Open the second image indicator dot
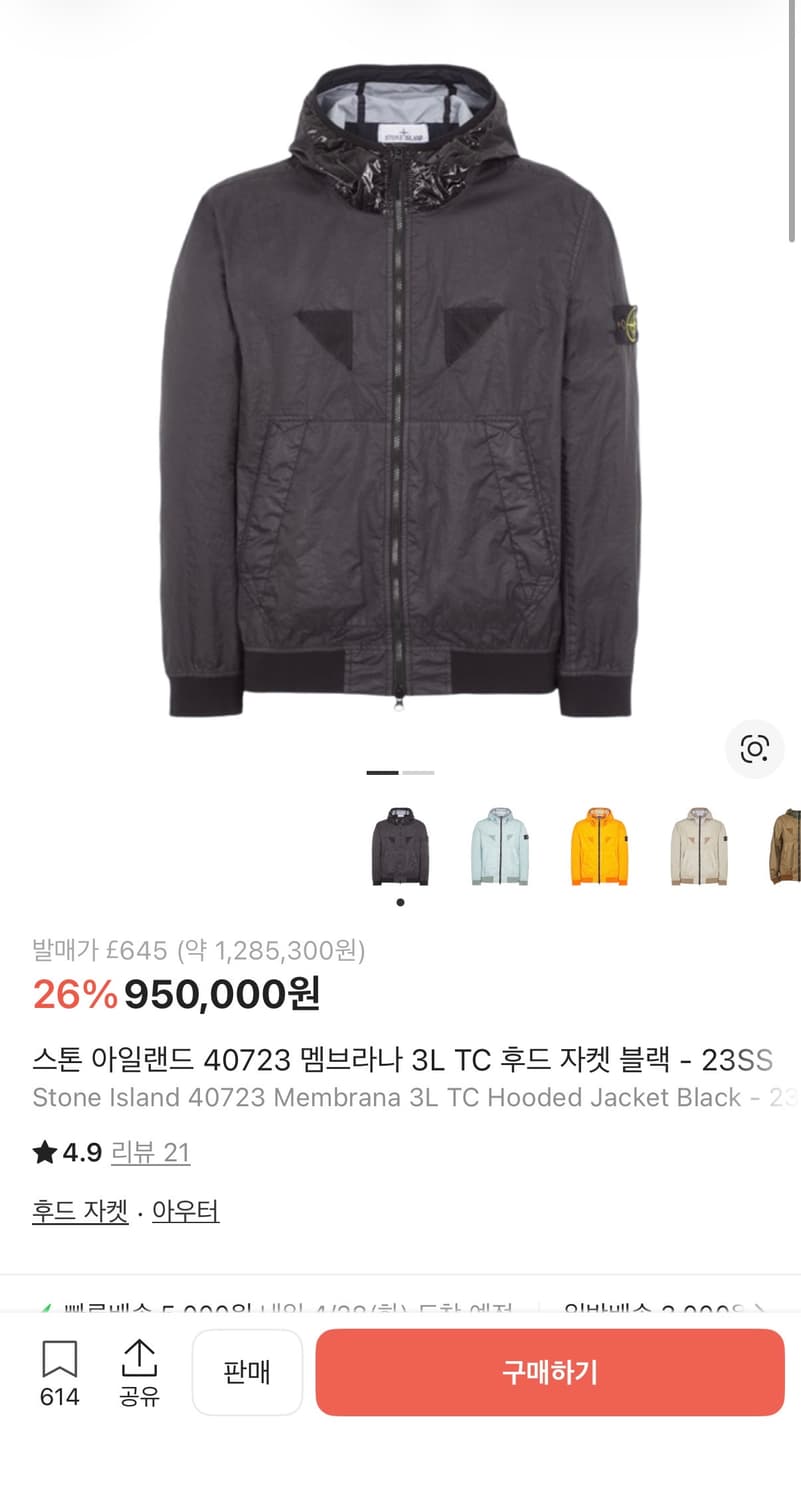 [417, 772]
